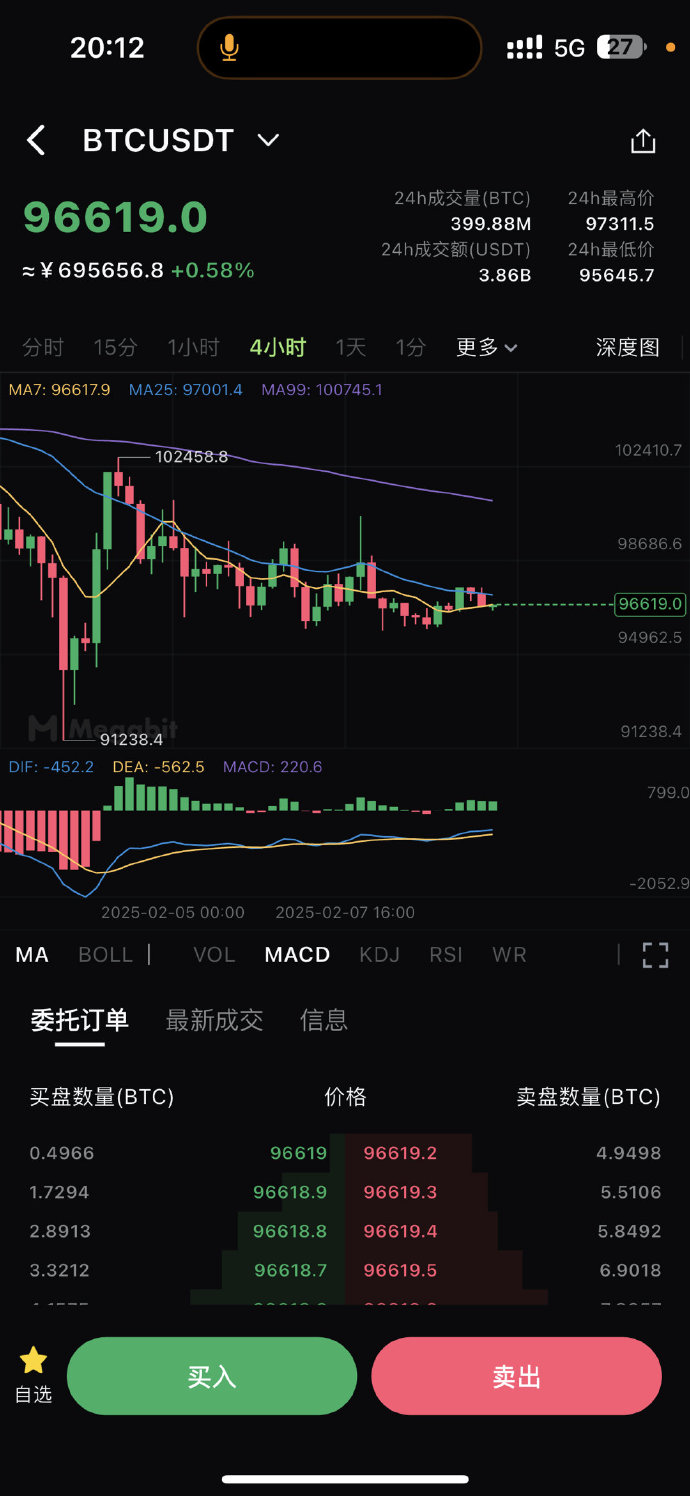Expand chart to fullscreen
Viewport: 690px width, 1496px height.
tap(655, 955)
